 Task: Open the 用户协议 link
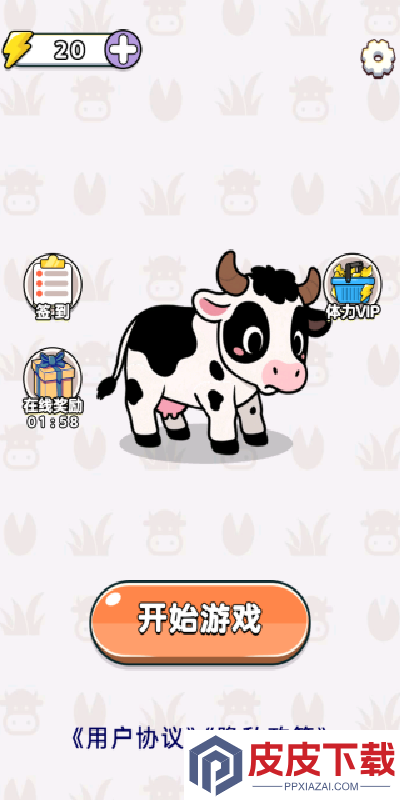click(x=128, y=738)
